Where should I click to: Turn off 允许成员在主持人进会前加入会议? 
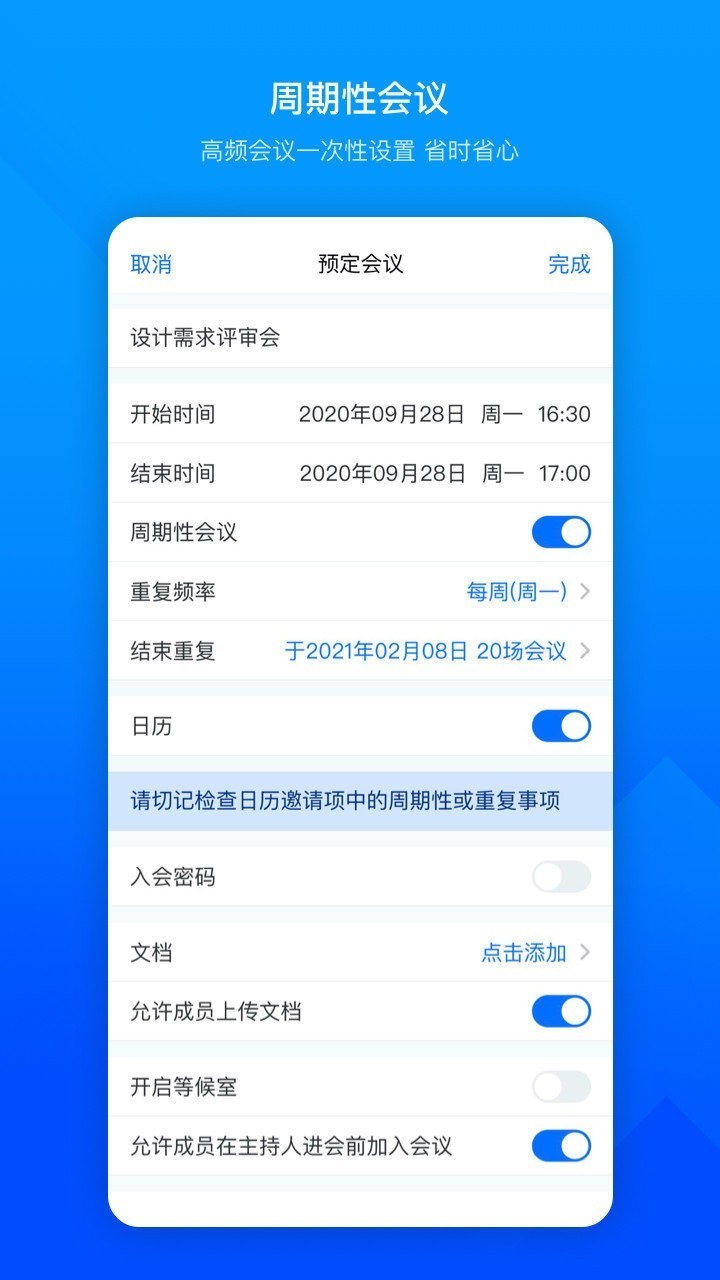pos(561,1145)
